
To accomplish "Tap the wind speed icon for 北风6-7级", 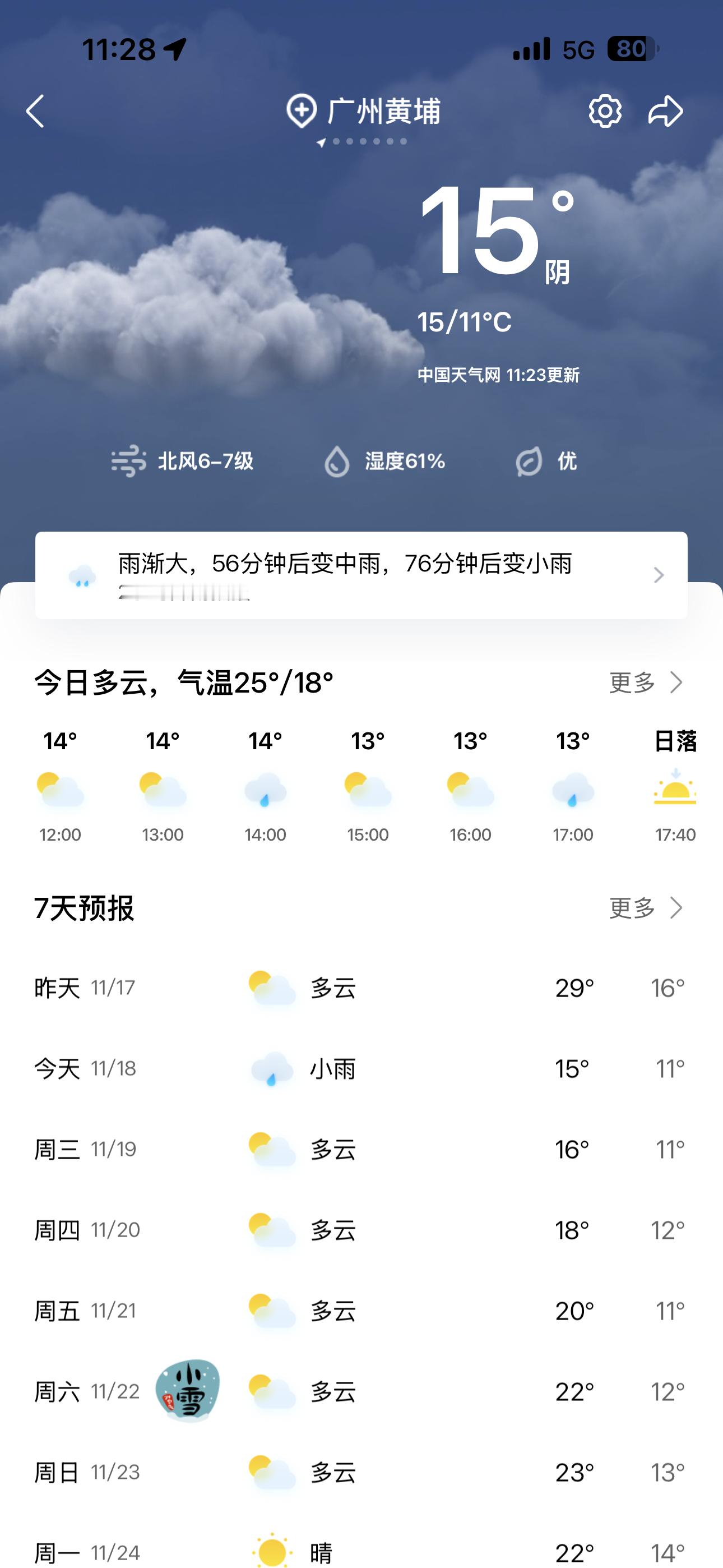I will (127, 462).
